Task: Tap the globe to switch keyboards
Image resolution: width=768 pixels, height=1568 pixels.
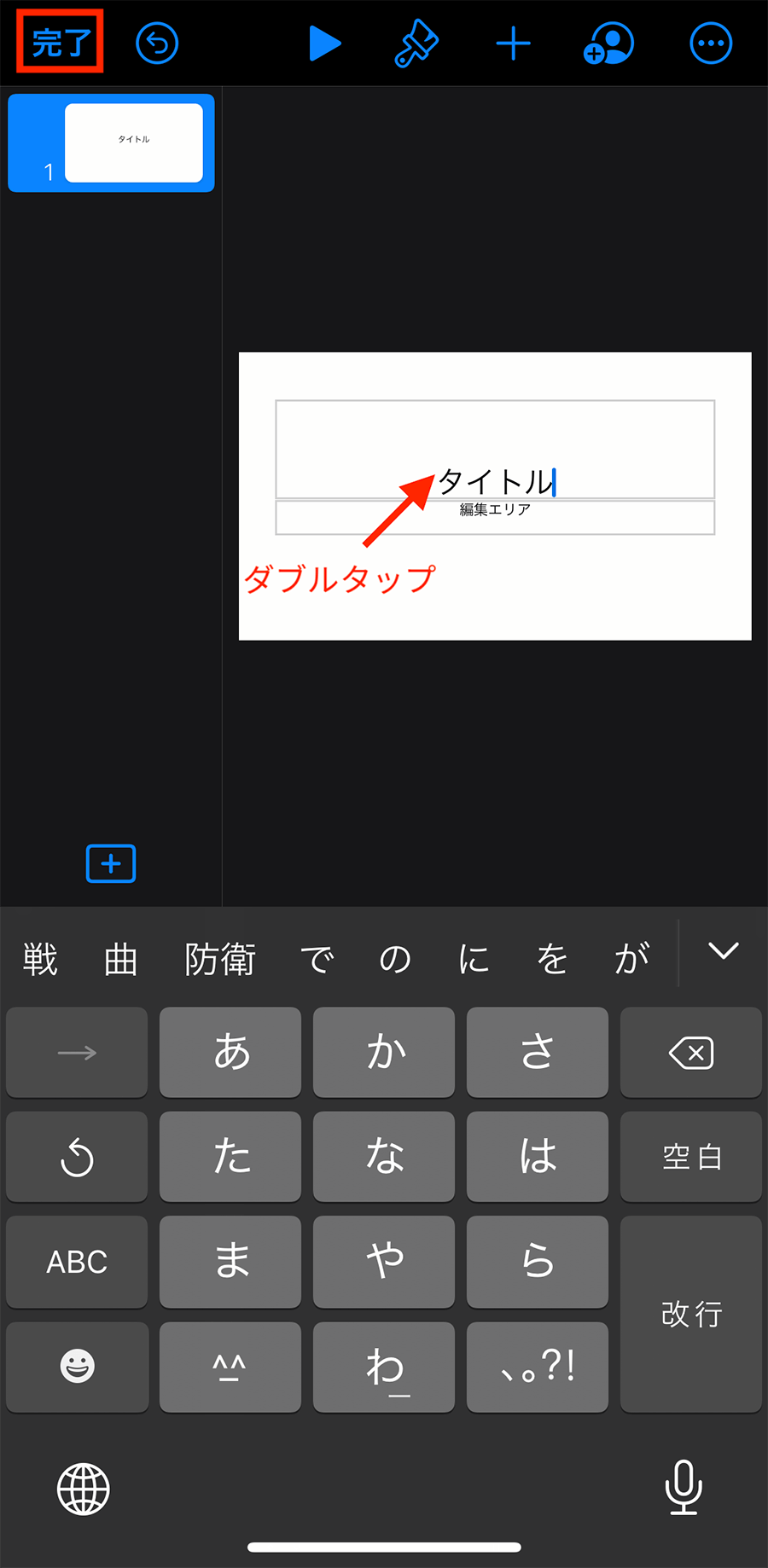Action: [x=84, y=1490]
